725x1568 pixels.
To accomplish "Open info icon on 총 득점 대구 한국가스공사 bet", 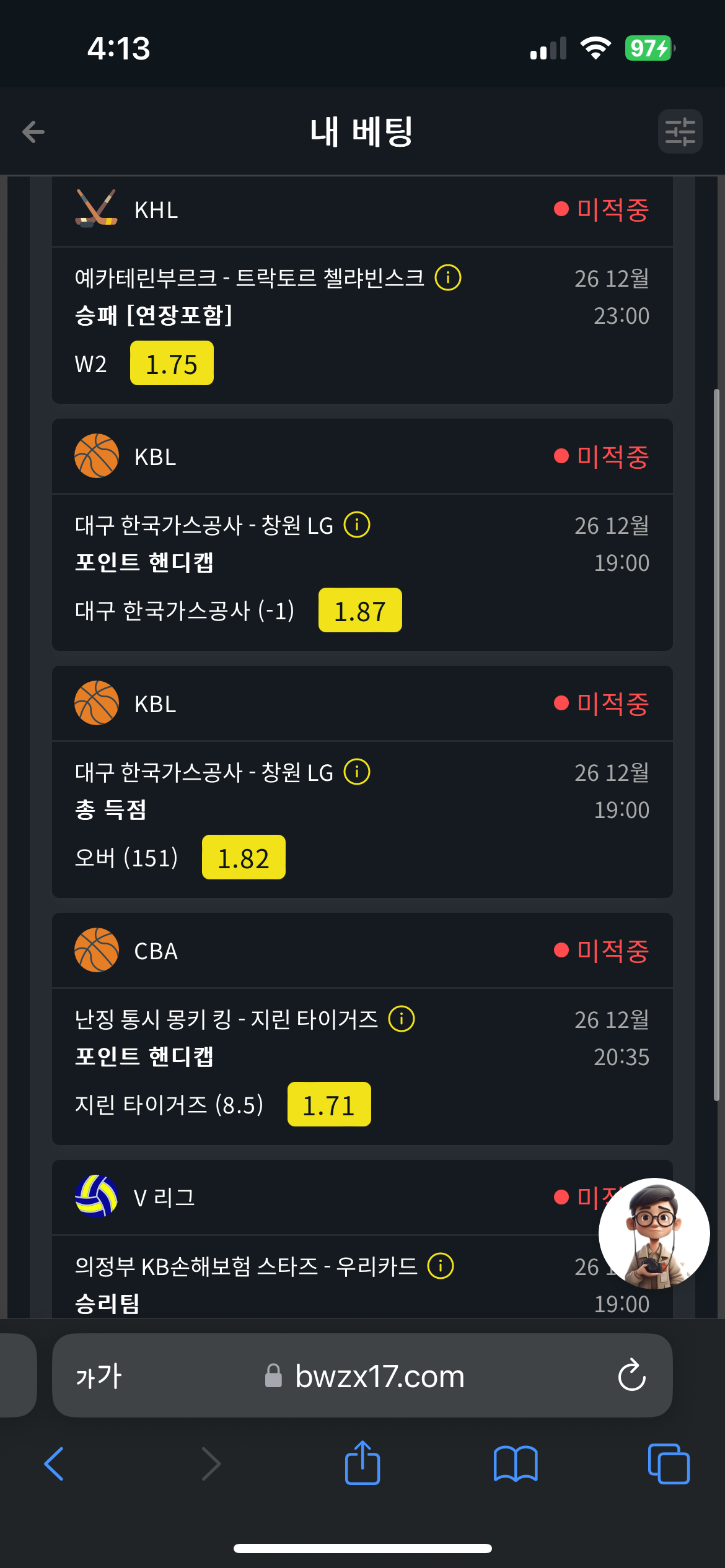I will coord(357,772).
